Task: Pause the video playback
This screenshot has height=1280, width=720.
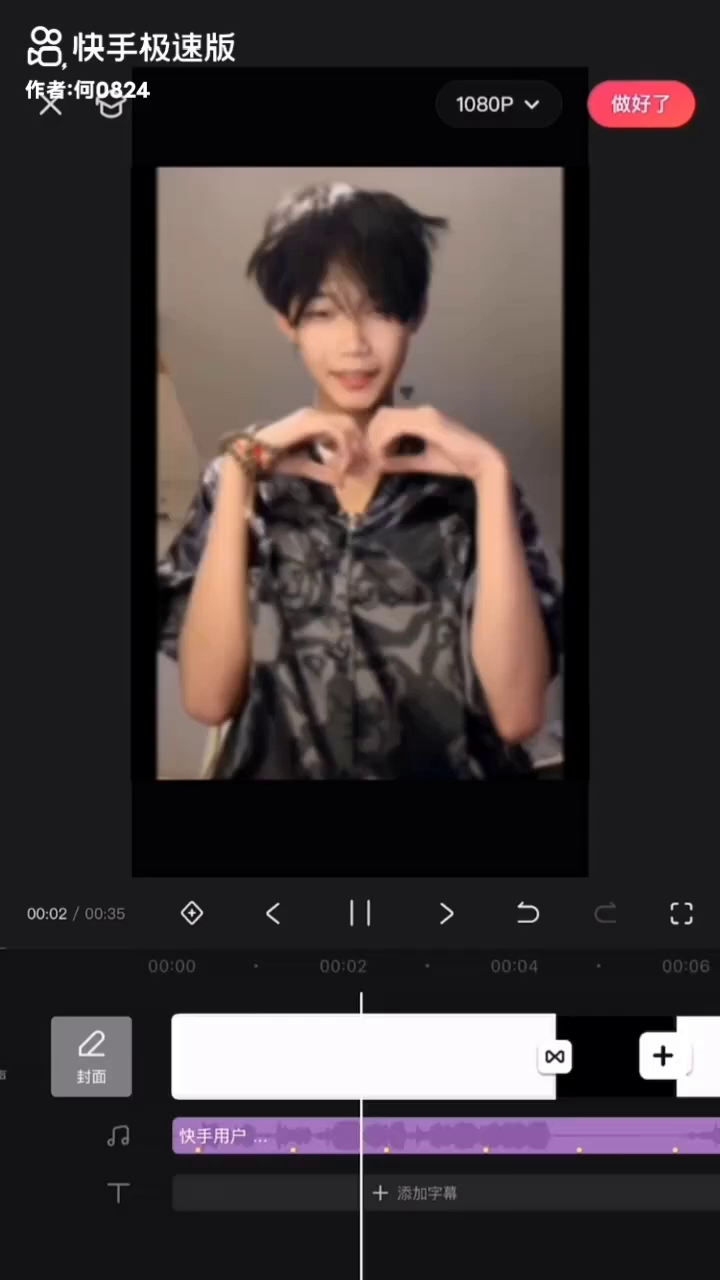Action: [x=360, y=913]
